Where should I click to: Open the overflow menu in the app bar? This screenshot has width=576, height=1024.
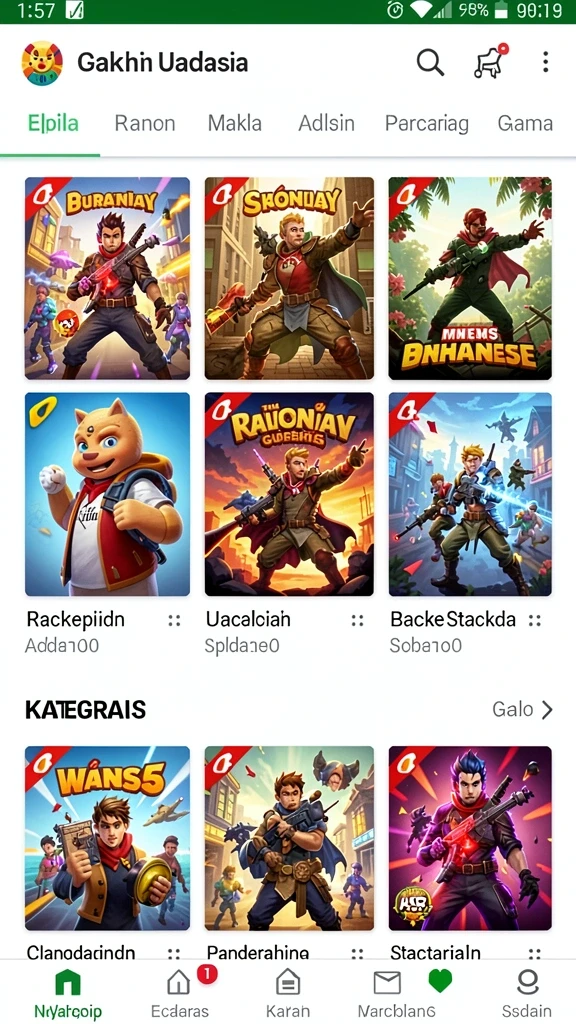tap(545, 63)
